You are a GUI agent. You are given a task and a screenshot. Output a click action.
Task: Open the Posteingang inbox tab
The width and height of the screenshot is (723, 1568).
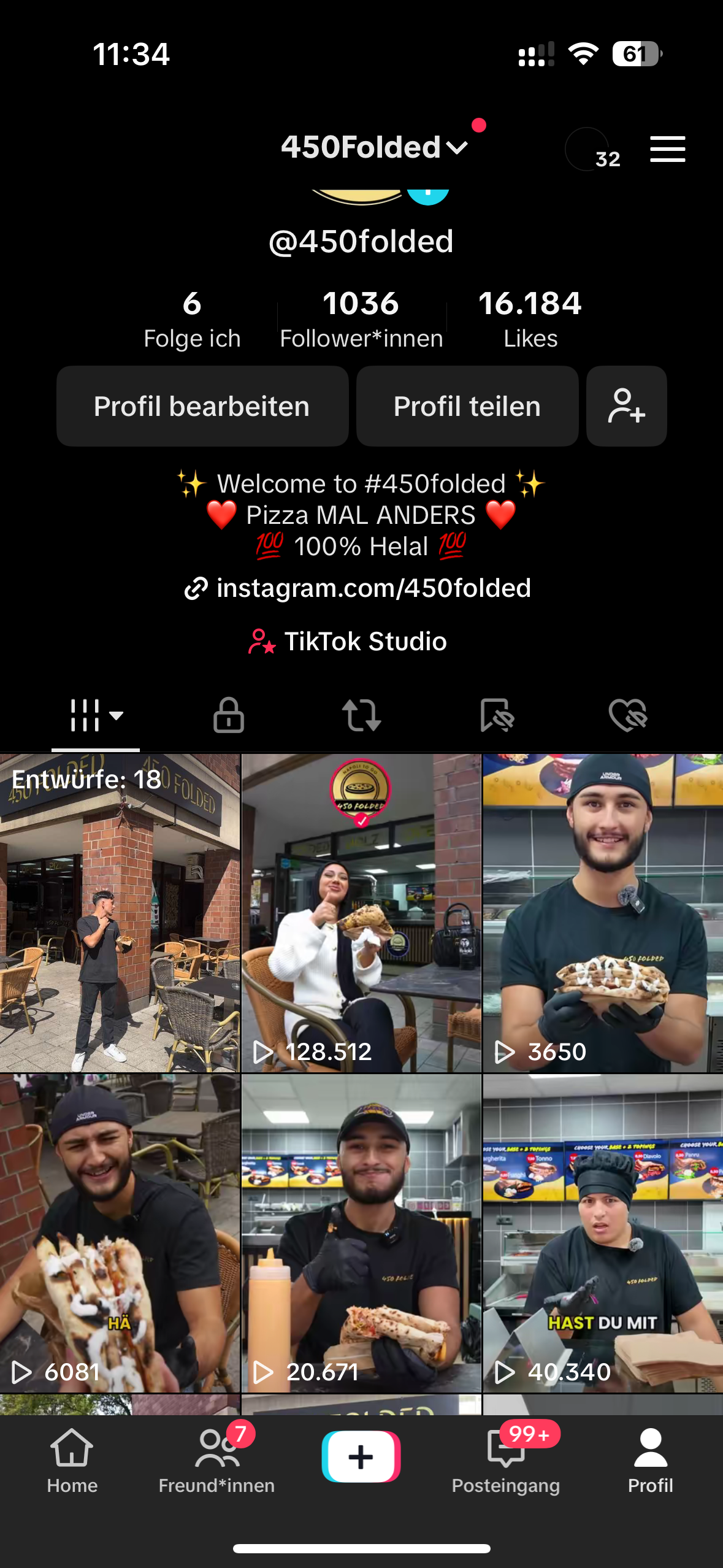click(505, 1460)
